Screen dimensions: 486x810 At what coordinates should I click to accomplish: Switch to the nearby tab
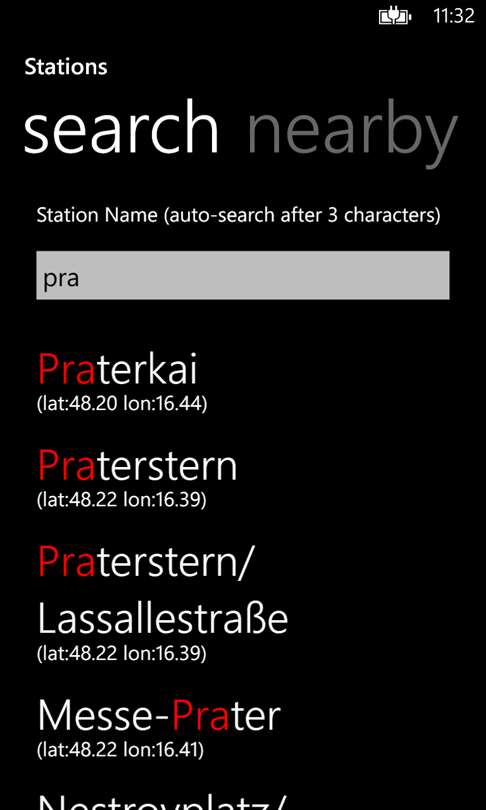353,133
